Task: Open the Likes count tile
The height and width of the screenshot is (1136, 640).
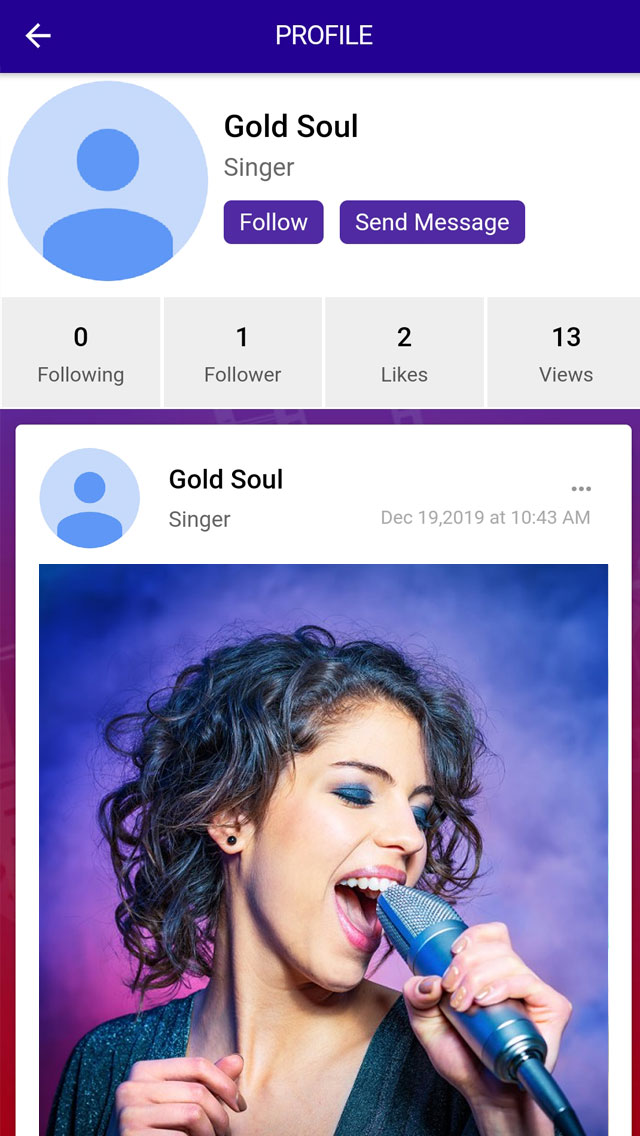Action: [x=404, y=353]
